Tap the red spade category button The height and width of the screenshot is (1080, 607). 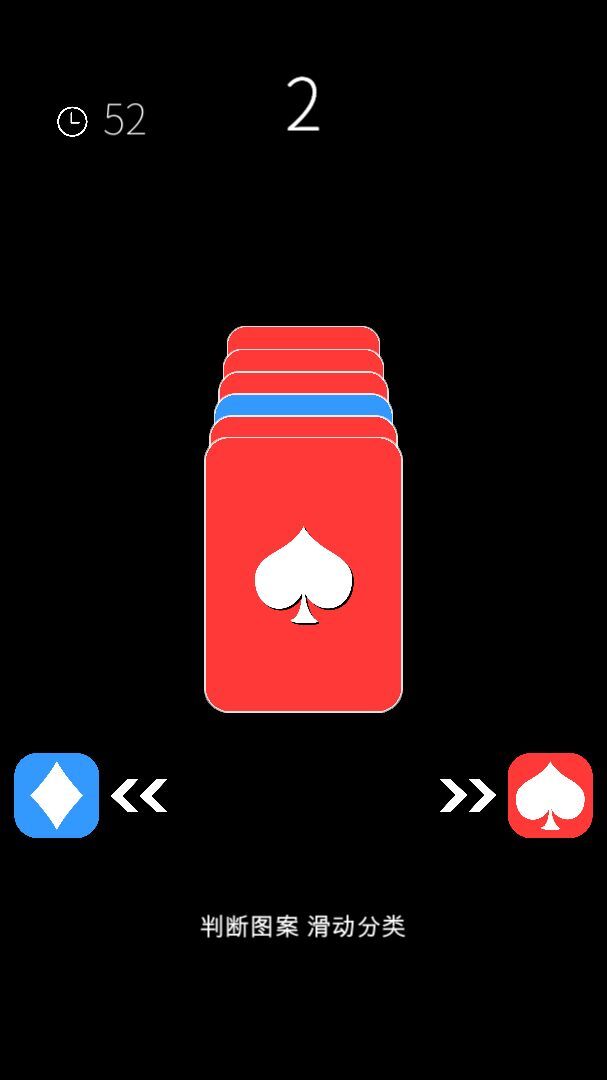(550, 795)
